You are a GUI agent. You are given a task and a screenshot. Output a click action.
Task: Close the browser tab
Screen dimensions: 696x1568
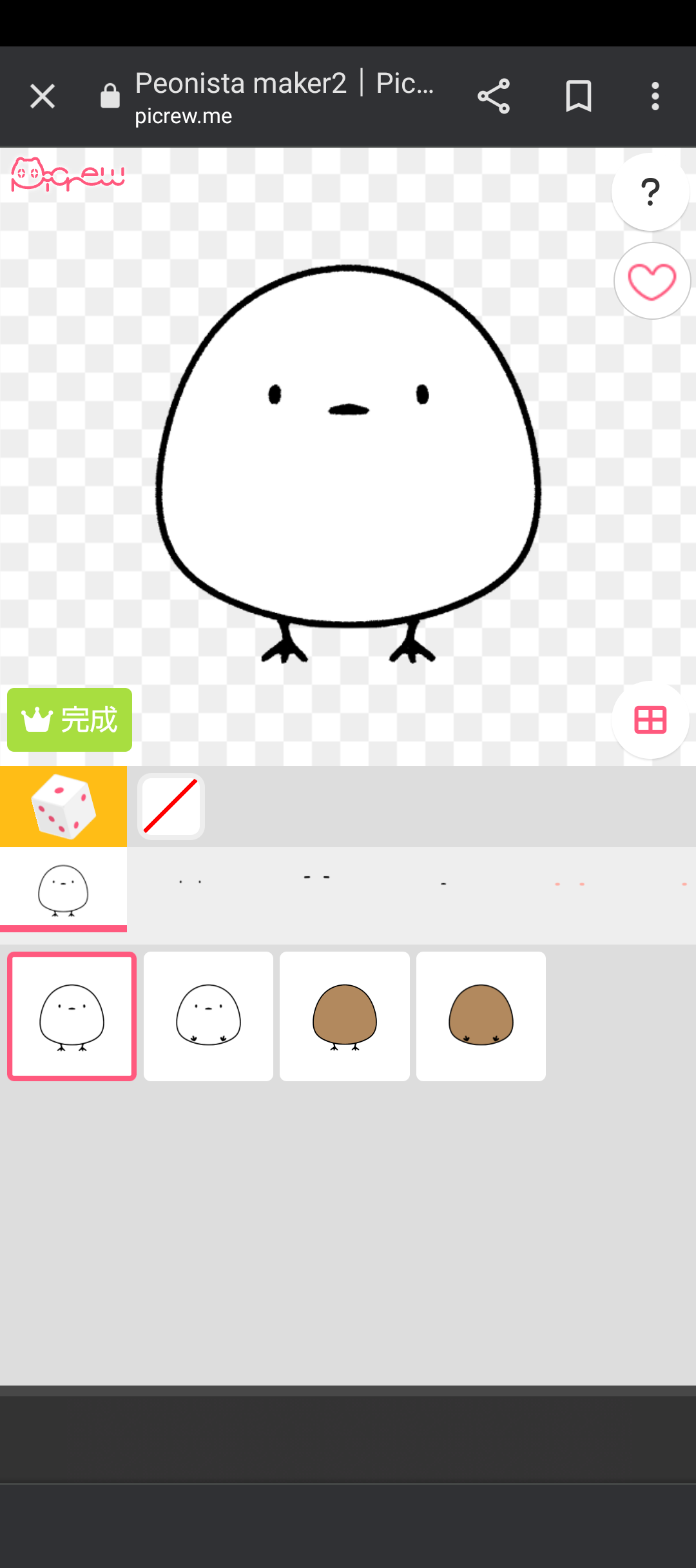(43, 97)
